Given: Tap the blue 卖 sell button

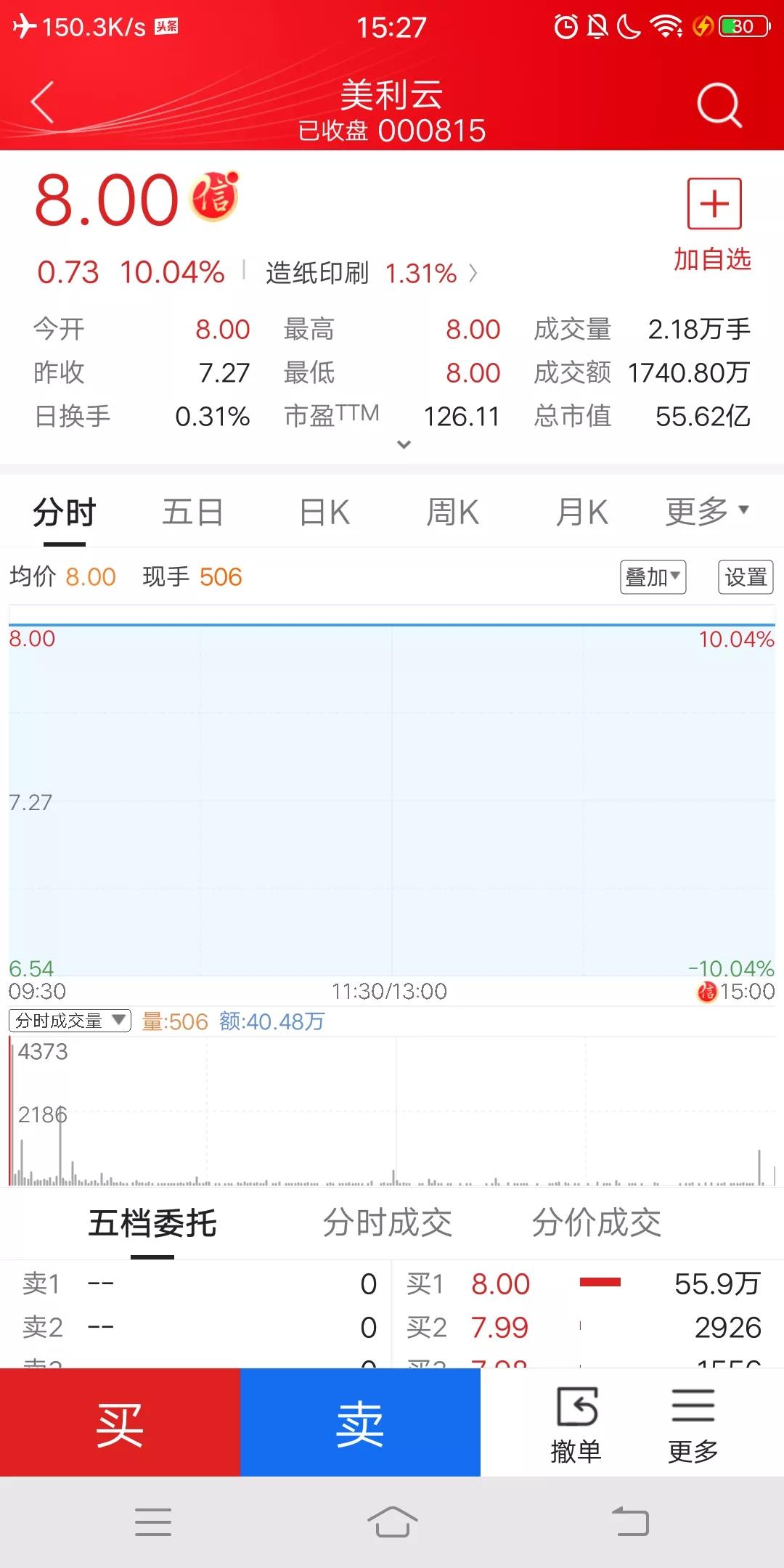Looking at the screenshot, I should 360,1422.
